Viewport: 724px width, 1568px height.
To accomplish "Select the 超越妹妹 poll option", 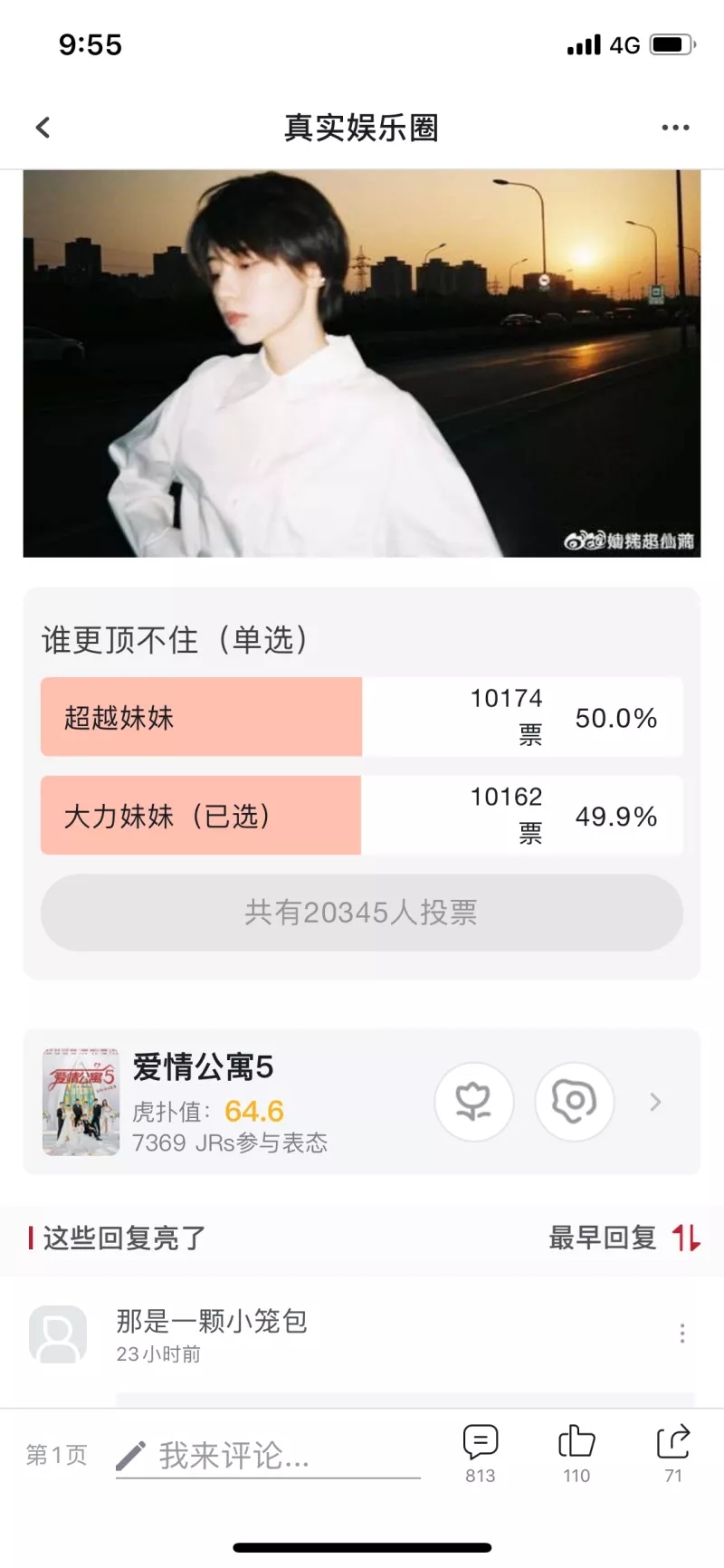I will [x=362, y=717].
